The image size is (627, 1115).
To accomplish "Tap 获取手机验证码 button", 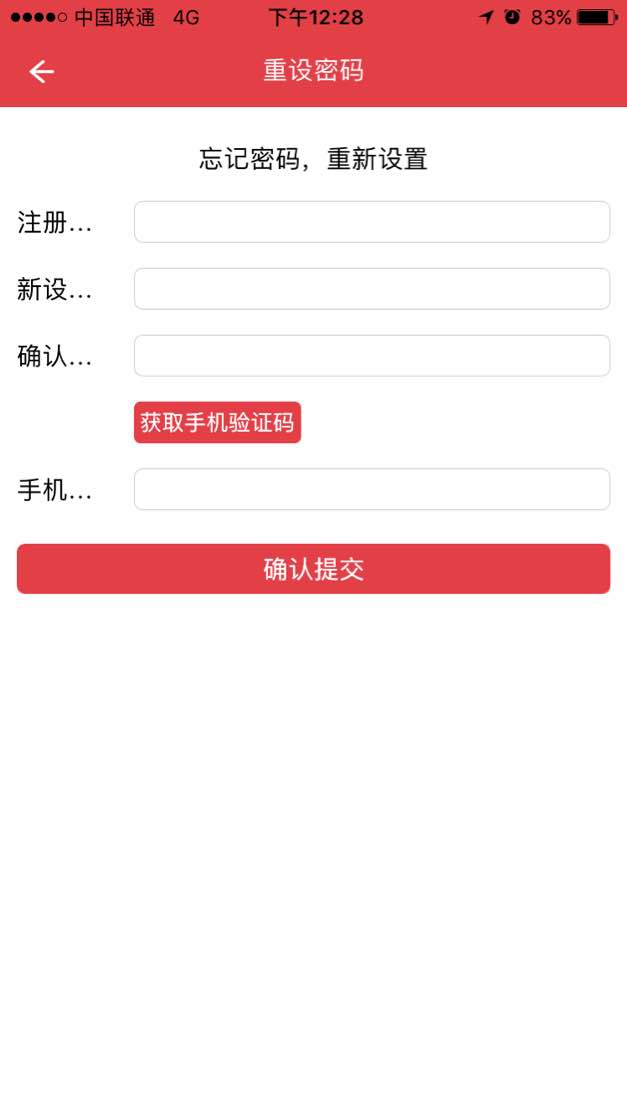I will click(217, 422).
